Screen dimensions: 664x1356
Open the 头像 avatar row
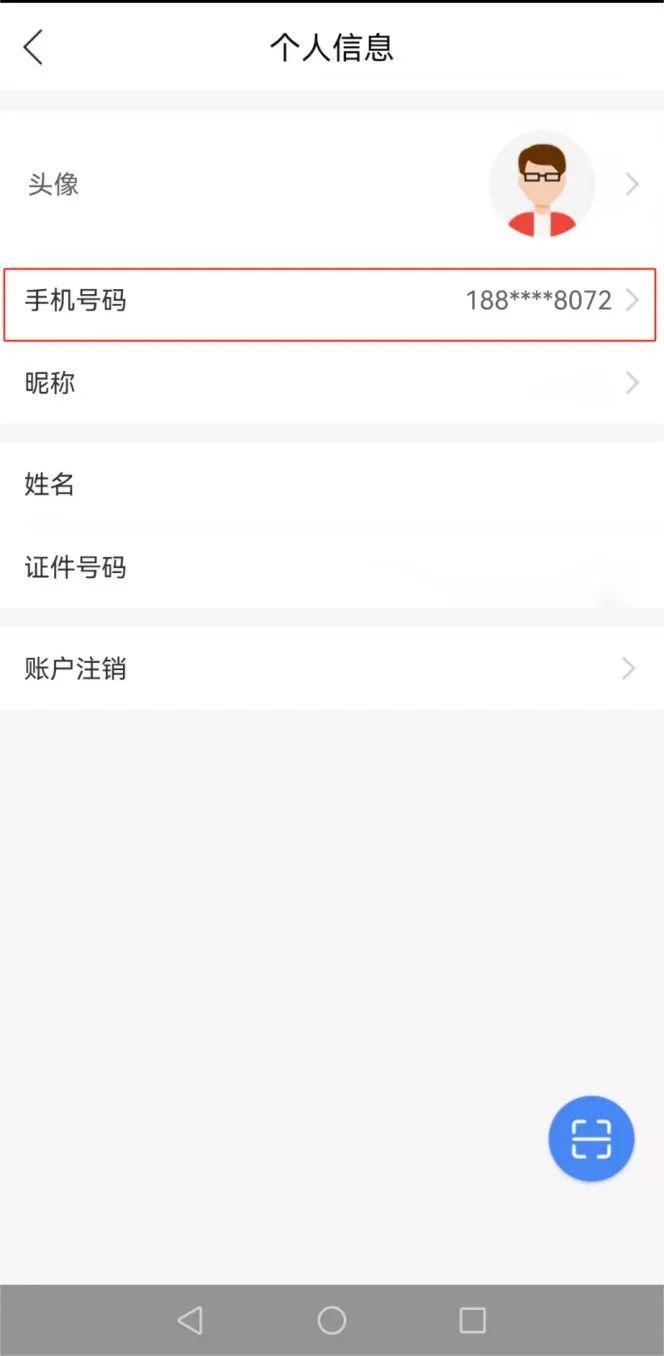point(330,185)
